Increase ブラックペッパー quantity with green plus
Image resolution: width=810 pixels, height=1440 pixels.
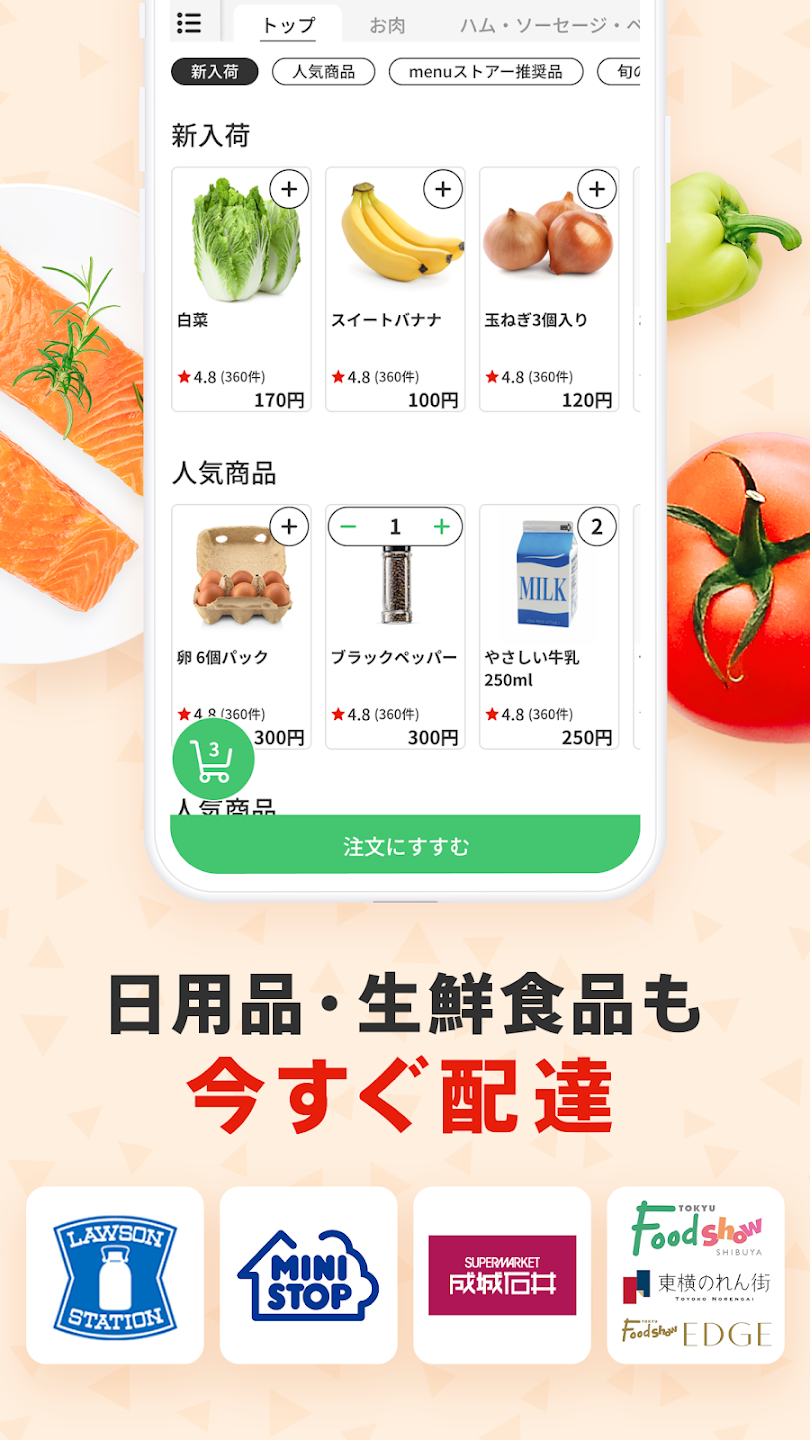click(x=444, y=527)
